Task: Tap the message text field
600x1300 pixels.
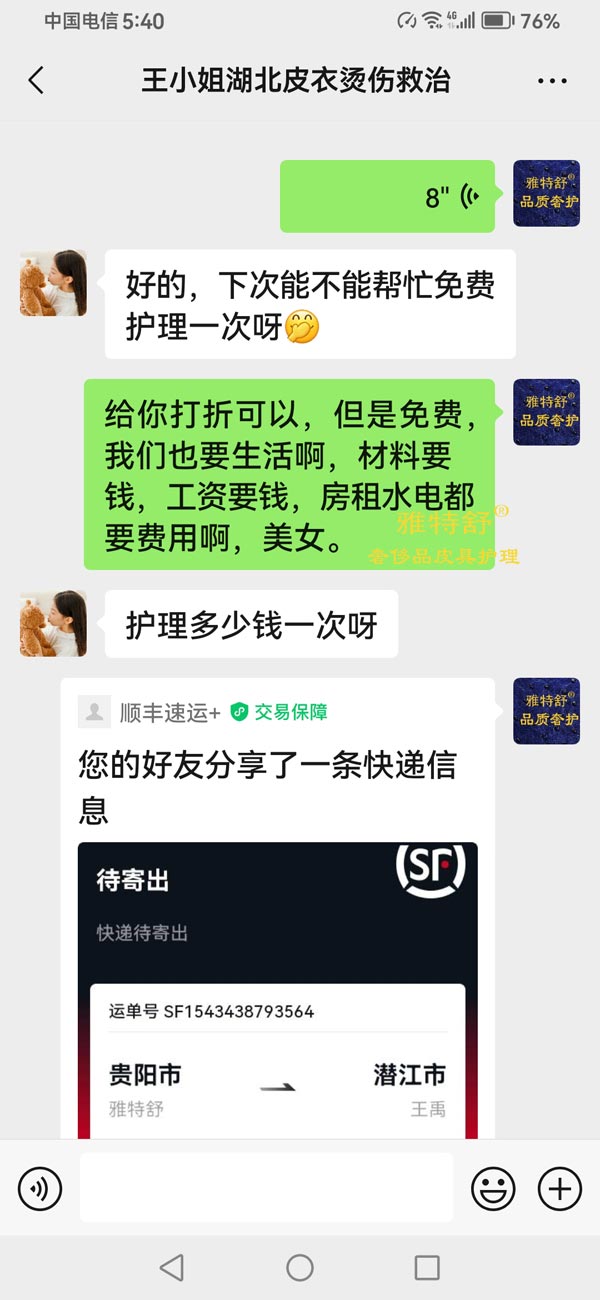Action: [266, 1188]
